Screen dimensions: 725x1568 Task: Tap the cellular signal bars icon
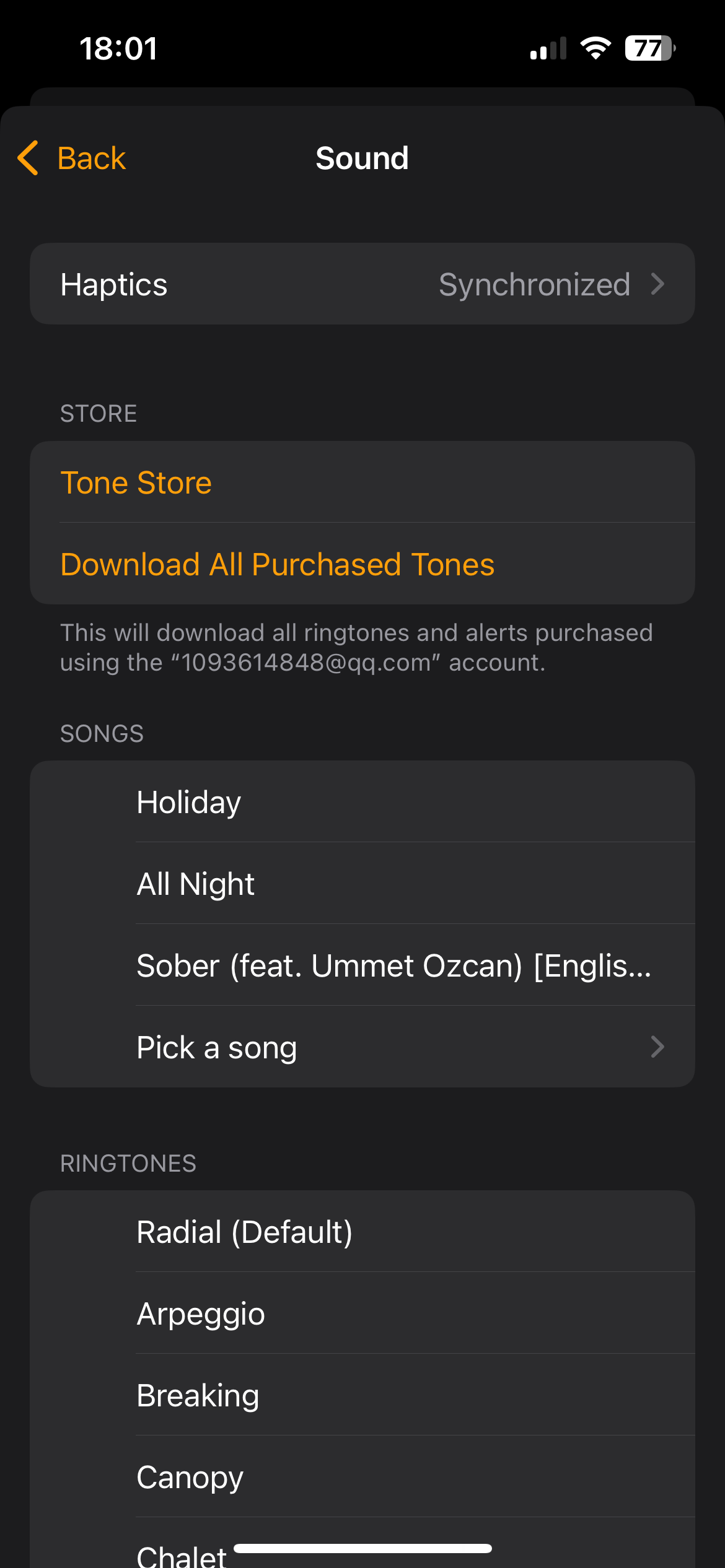coord(547,47)
